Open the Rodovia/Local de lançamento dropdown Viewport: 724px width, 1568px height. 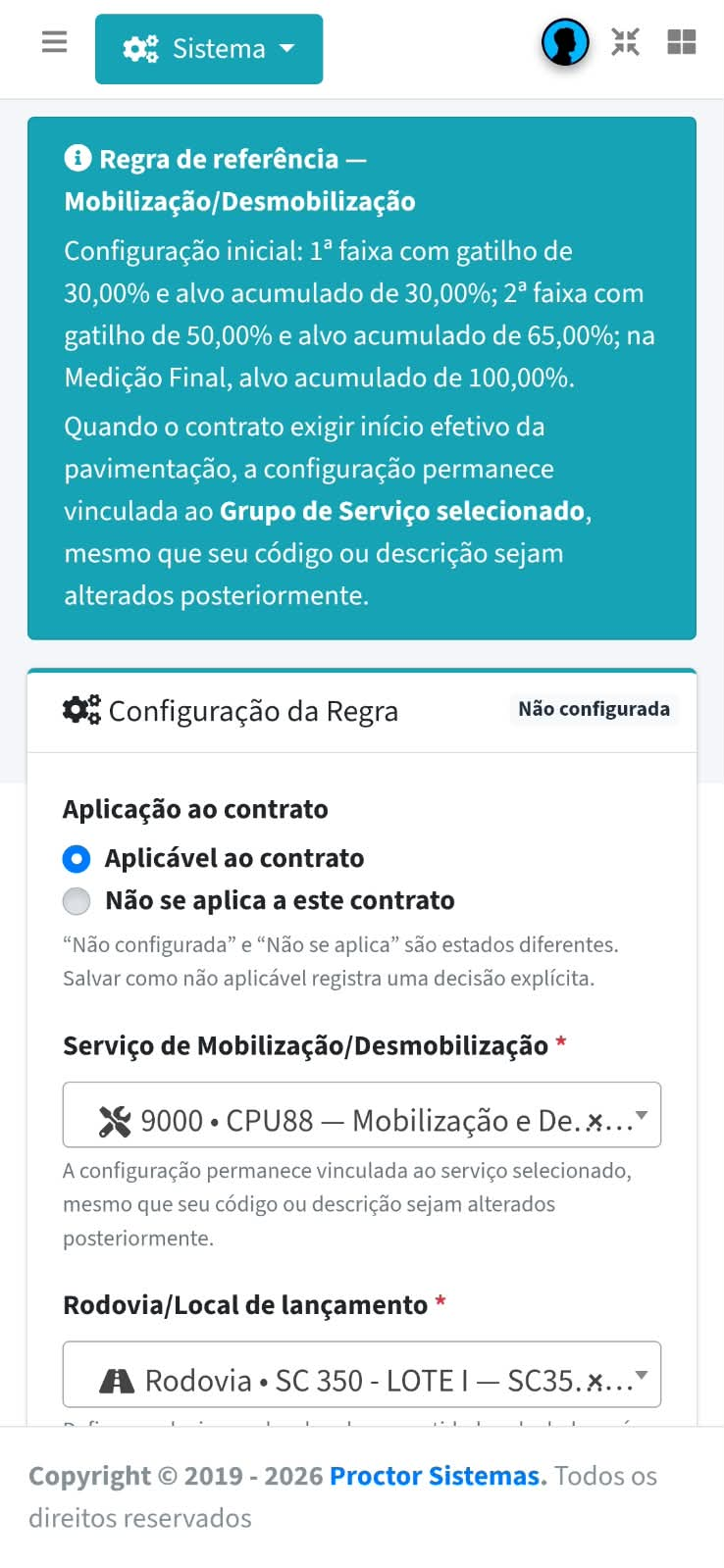[362, 1374]
